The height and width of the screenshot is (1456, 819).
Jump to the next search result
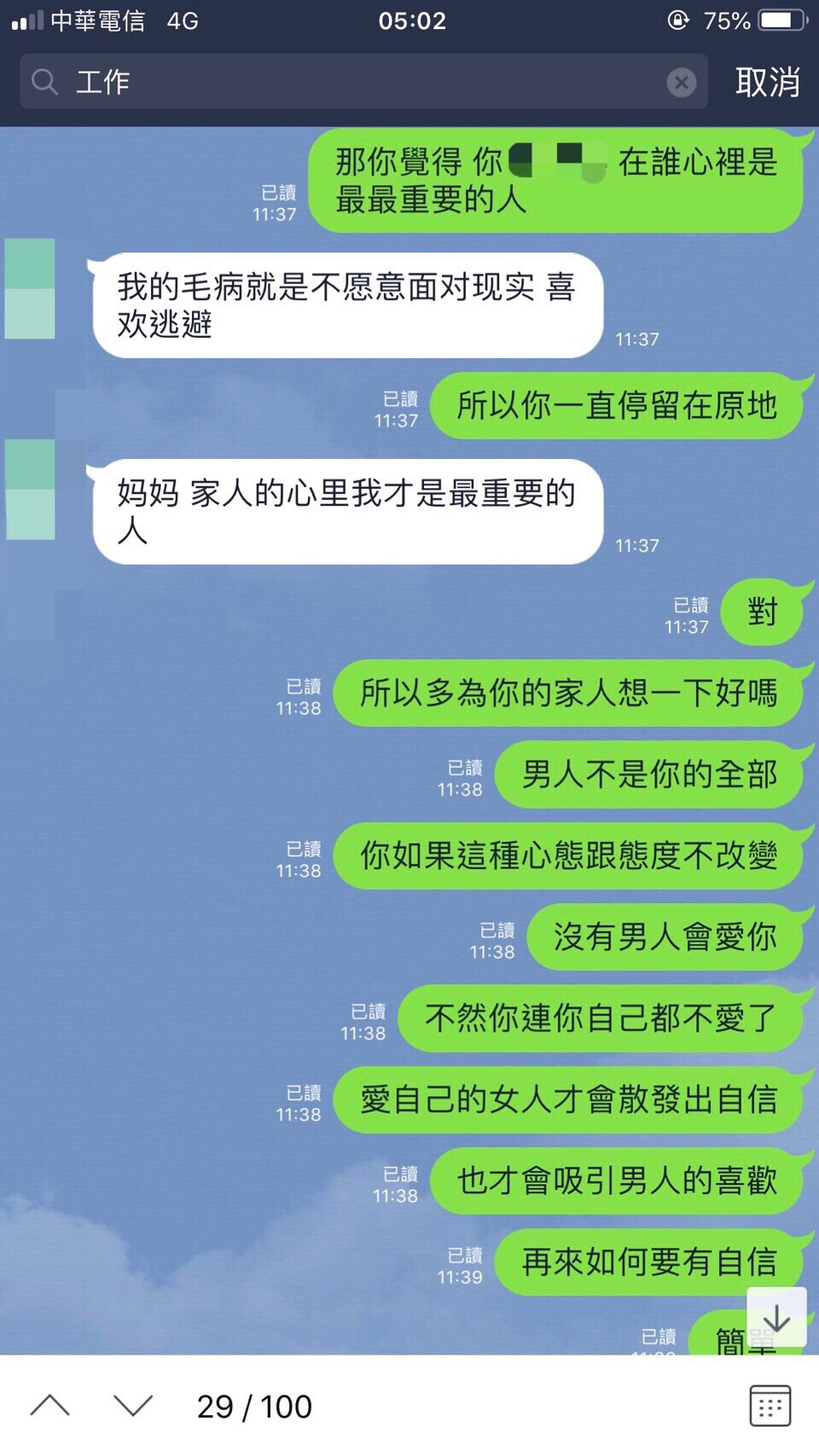[x=133, y=1406]
